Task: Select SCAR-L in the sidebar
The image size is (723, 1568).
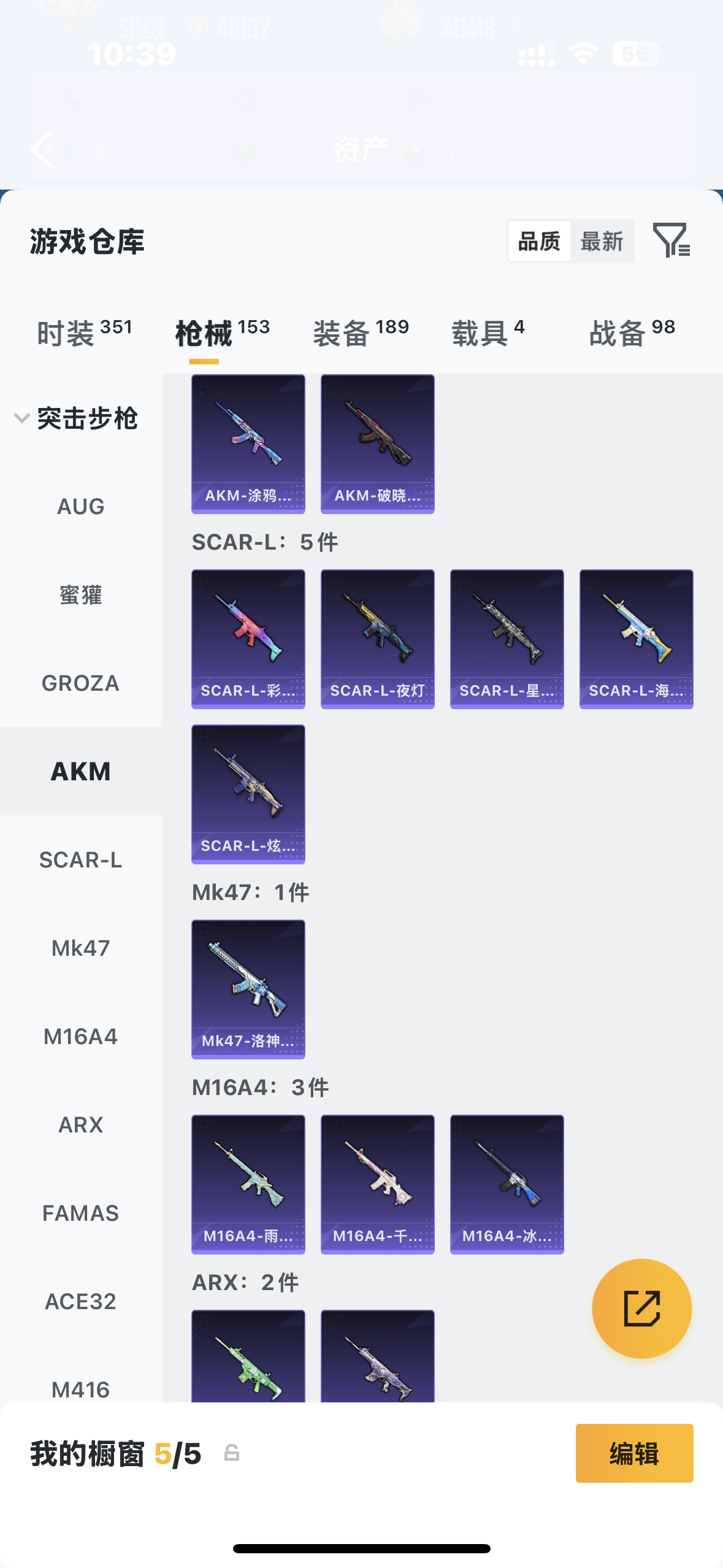Action: (x=81, y=860)
